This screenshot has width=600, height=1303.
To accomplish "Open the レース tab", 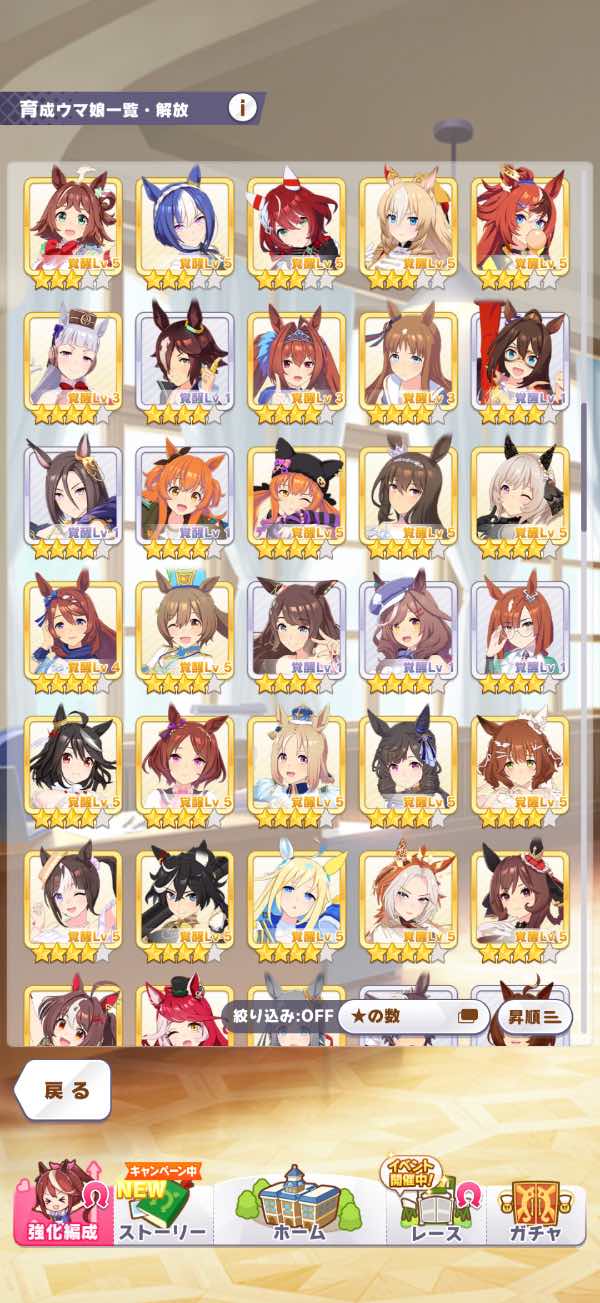I will [x=437, y=1205].
